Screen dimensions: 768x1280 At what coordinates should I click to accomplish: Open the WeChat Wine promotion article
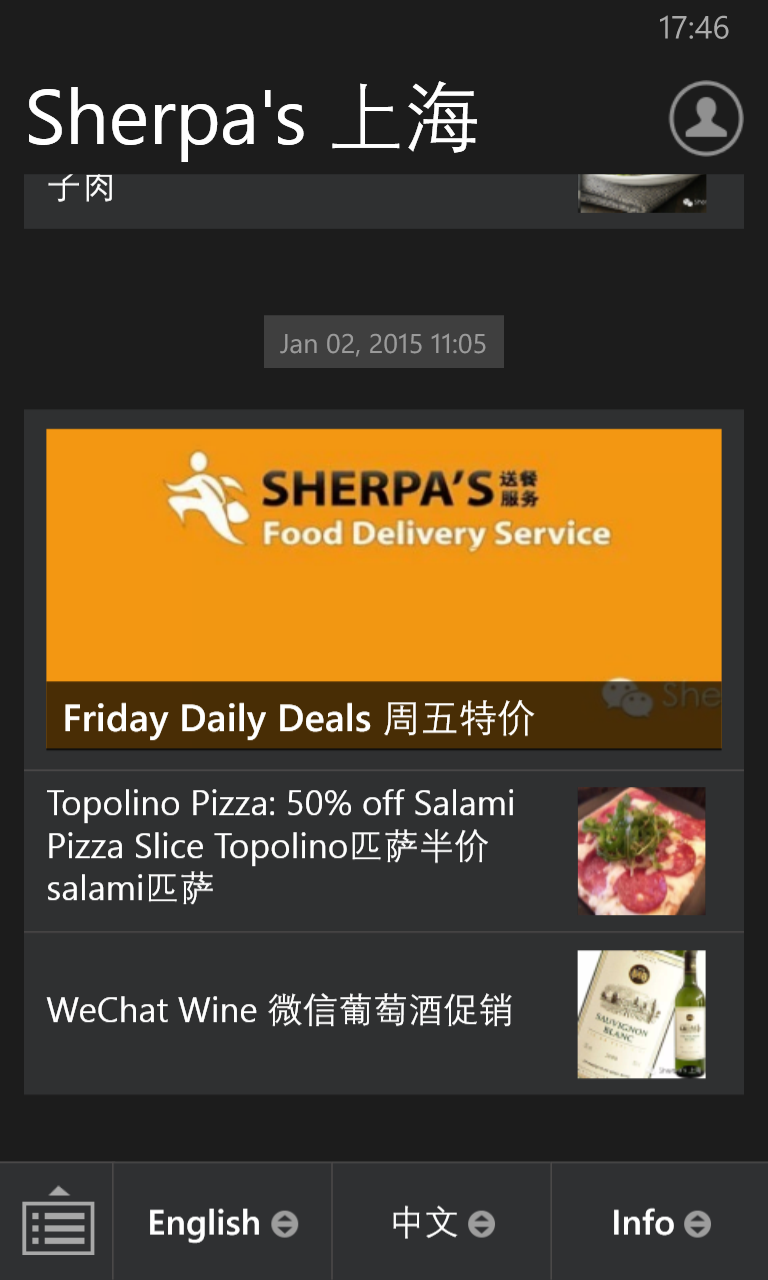tap(384, 1012)
